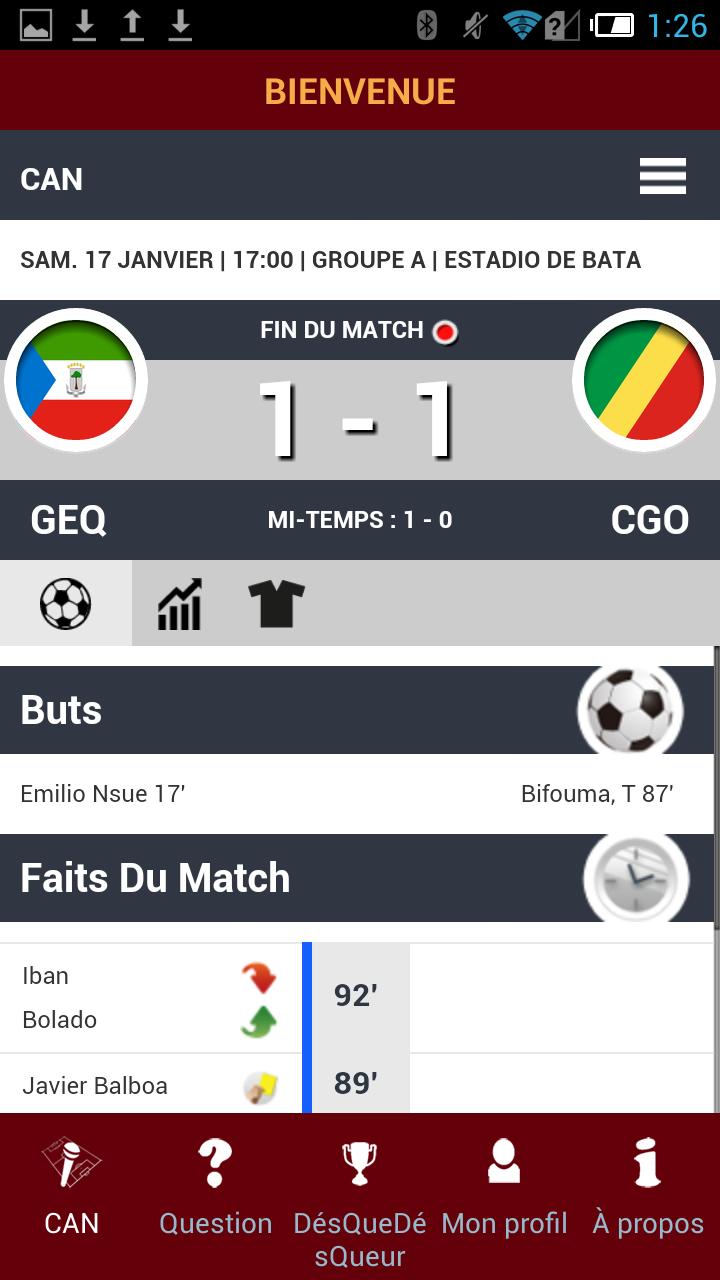Select the CAN microphone icon in bottom bar
Viewport: 720px width, 1280px height.
pos(70,1165)
